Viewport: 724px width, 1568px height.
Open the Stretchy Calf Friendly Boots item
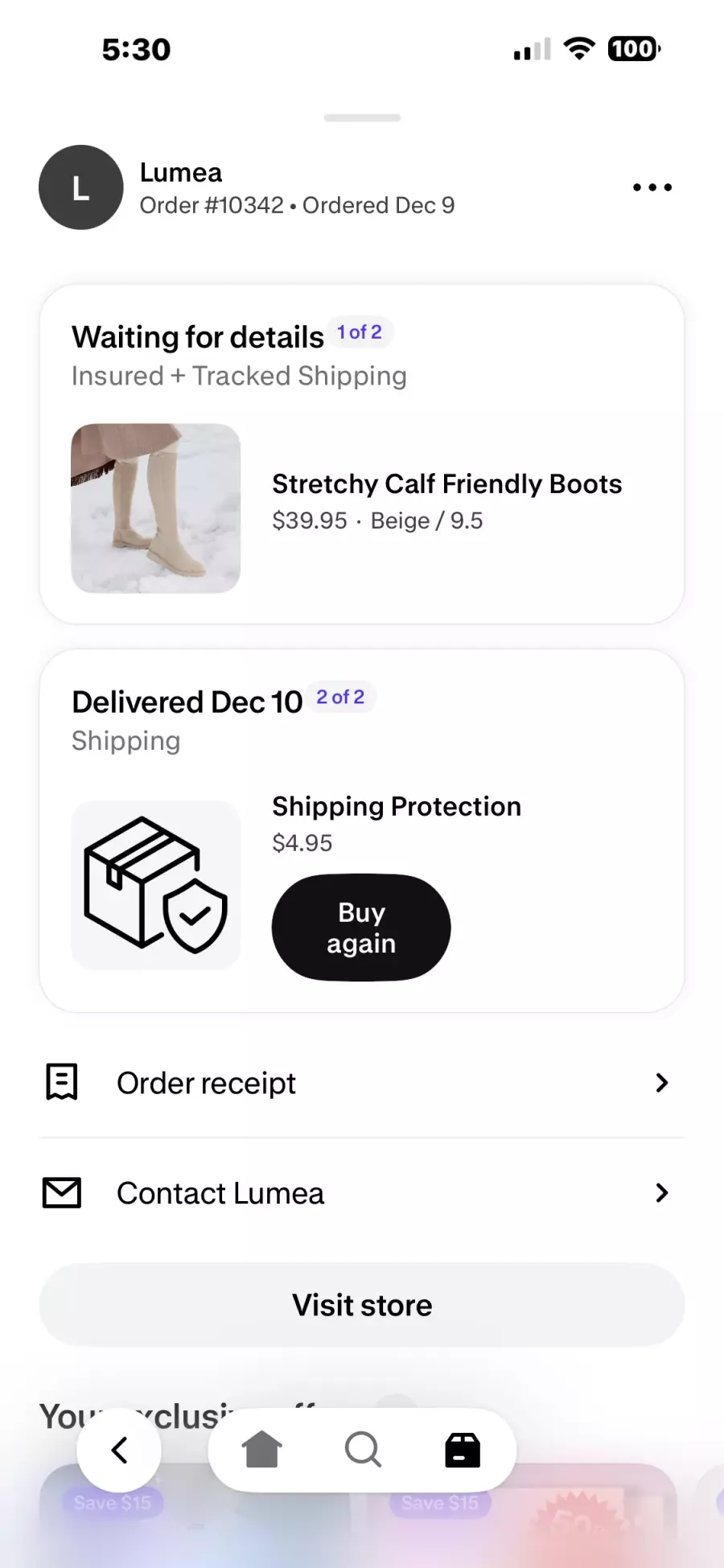(x=446, y=484)
